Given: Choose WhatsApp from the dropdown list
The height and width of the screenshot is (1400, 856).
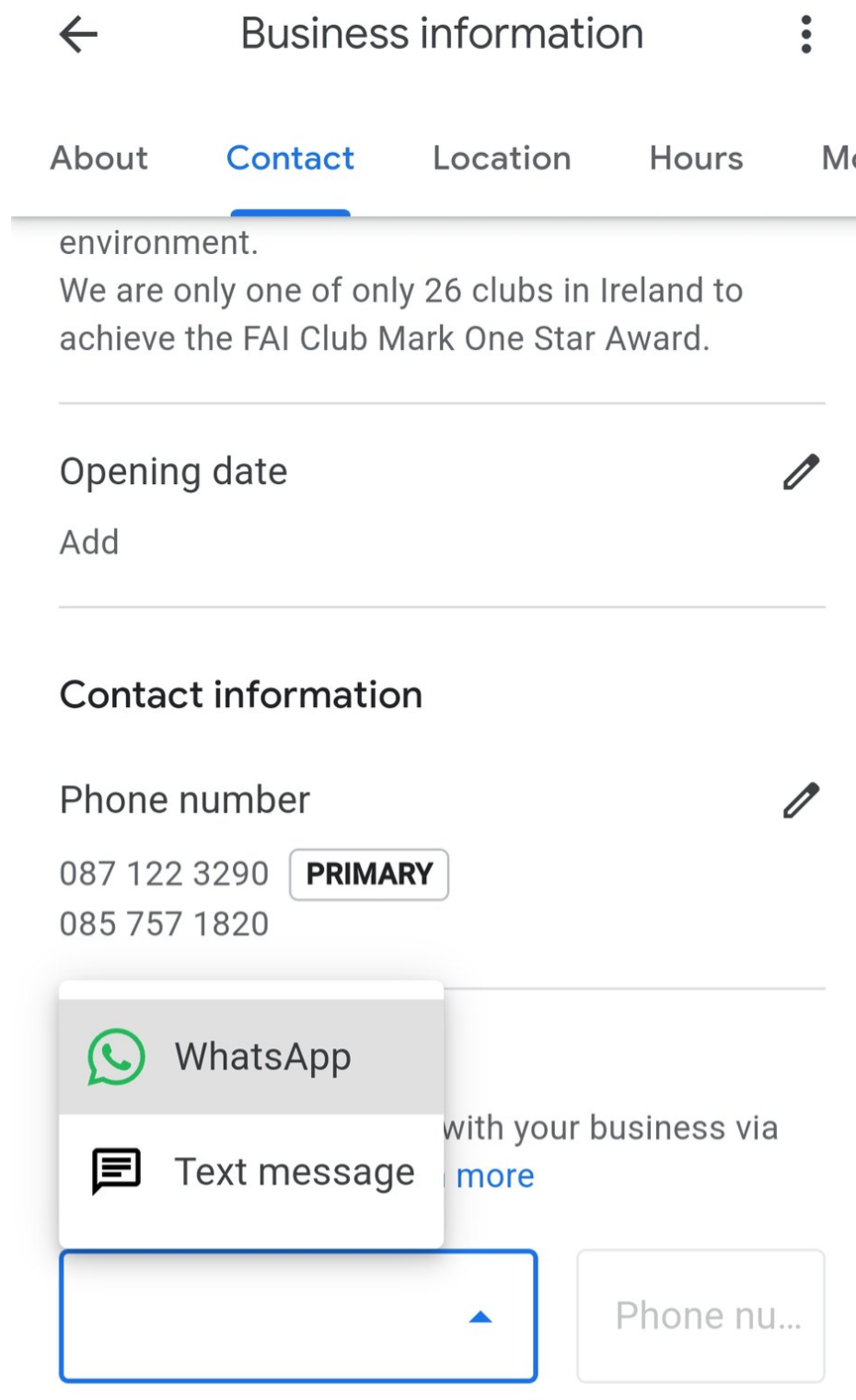Looking at the screenshot, I should (251, 1057).
